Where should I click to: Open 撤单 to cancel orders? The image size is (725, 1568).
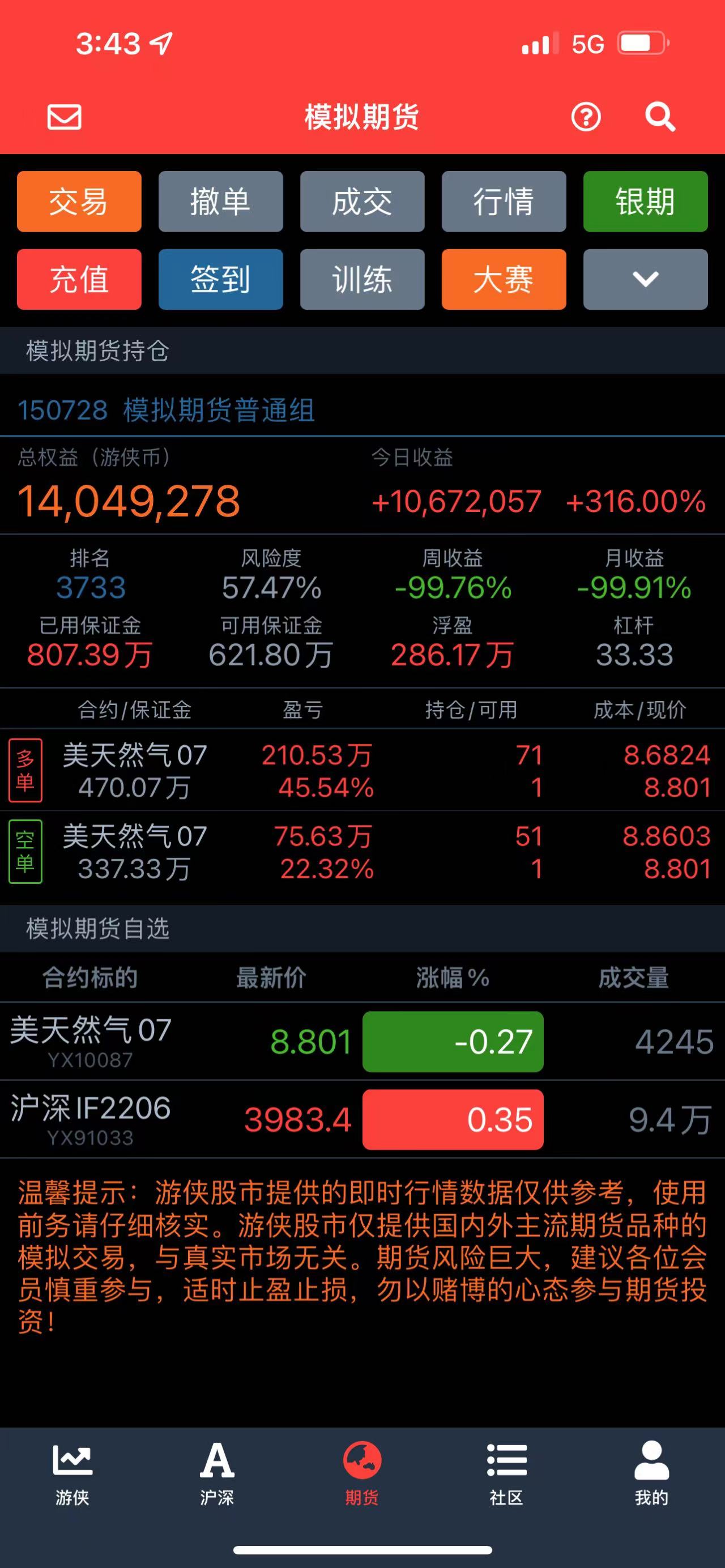[x=221, y=202]
